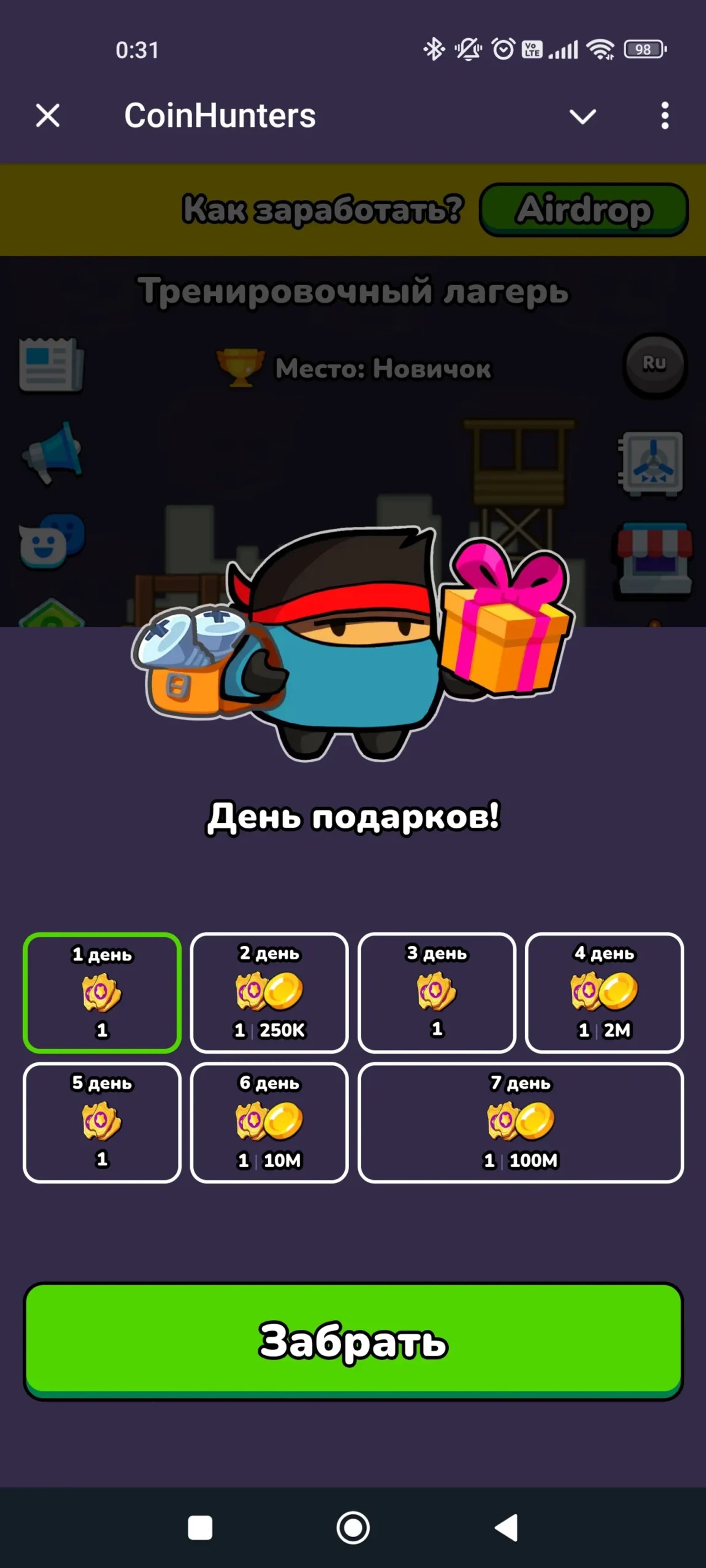Select the CoinHunters title in the header

pos(220,116)
